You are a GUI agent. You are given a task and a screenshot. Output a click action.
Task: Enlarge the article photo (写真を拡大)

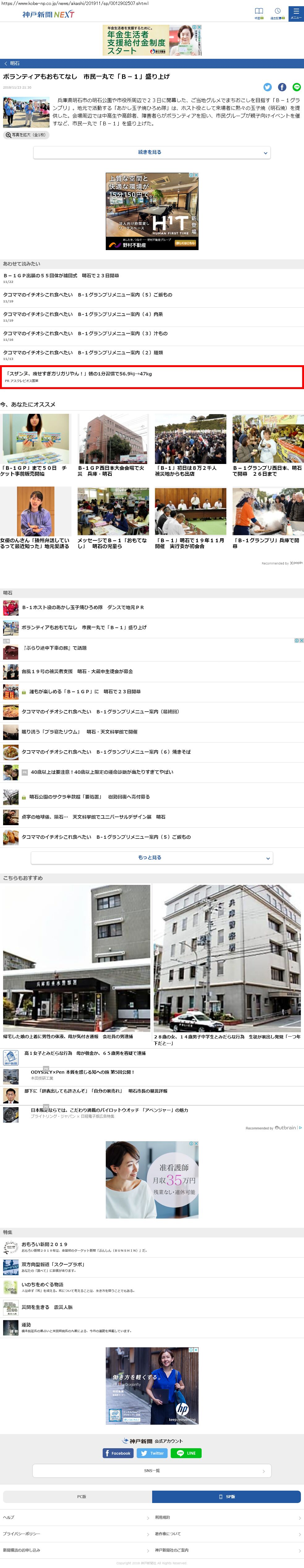coord(25,135)
